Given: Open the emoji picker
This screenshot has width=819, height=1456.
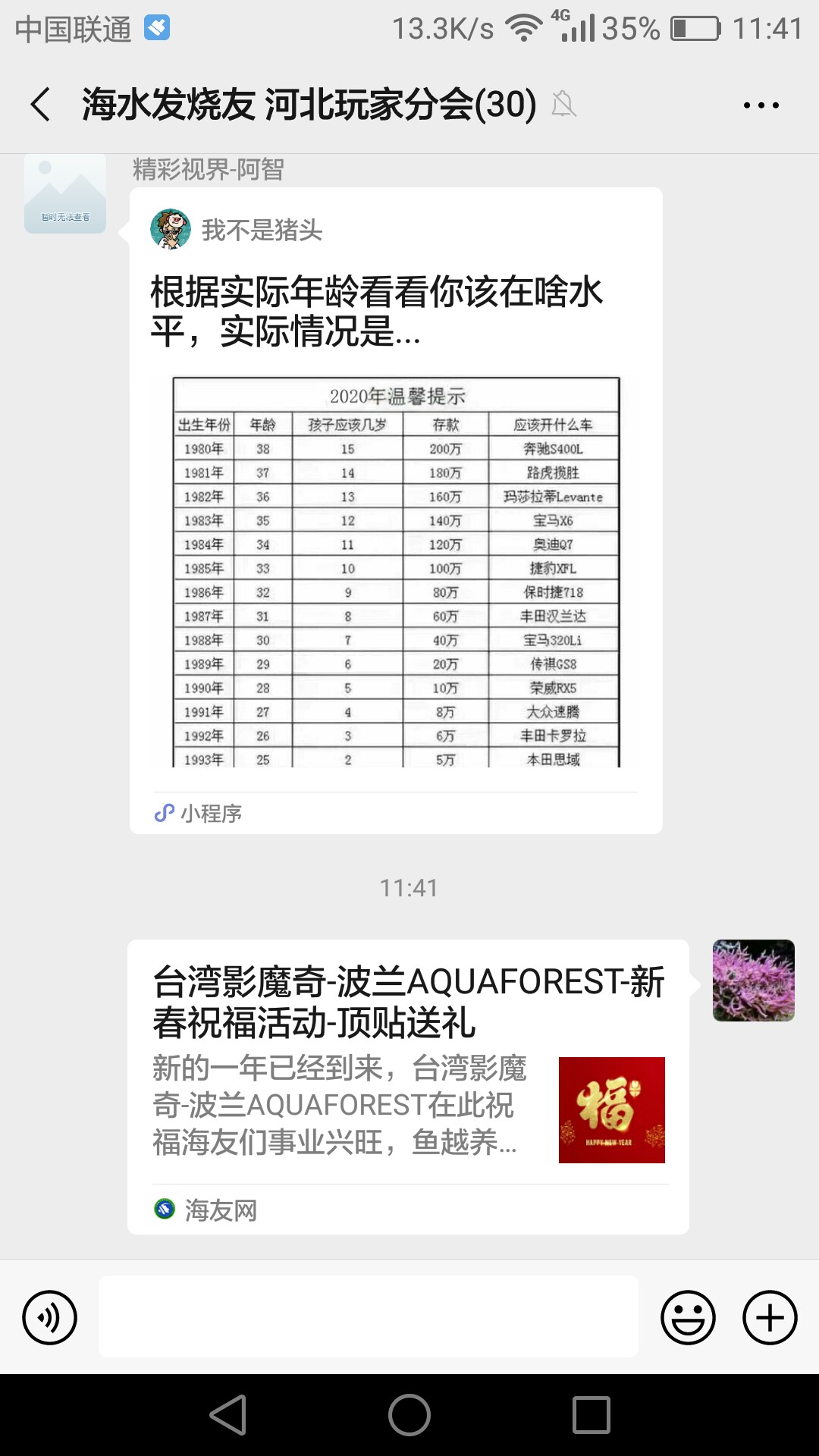Looking at the screenshot, I should 688,1318.
